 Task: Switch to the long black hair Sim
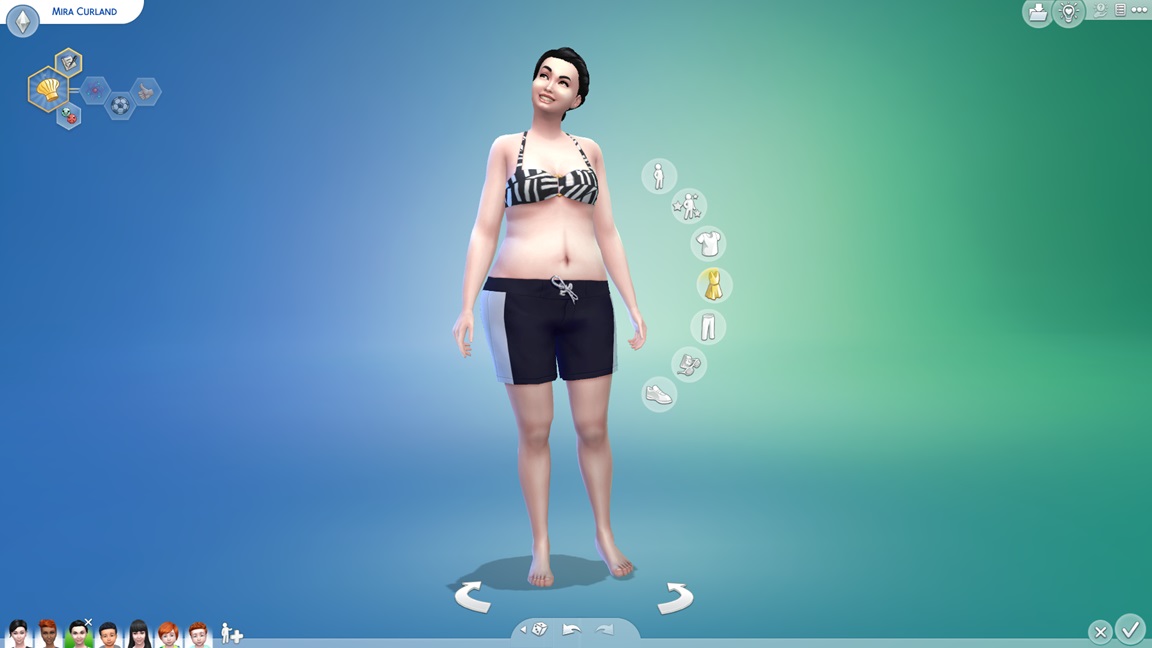coord(139,633)
